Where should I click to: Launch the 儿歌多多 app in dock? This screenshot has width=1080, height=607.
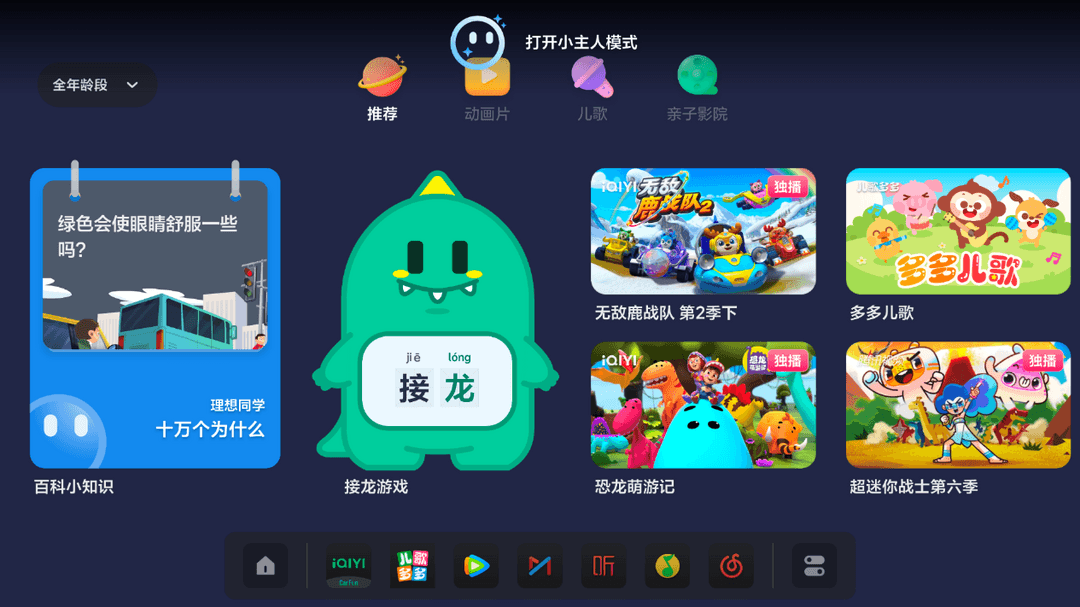click(x=412, y=566)
